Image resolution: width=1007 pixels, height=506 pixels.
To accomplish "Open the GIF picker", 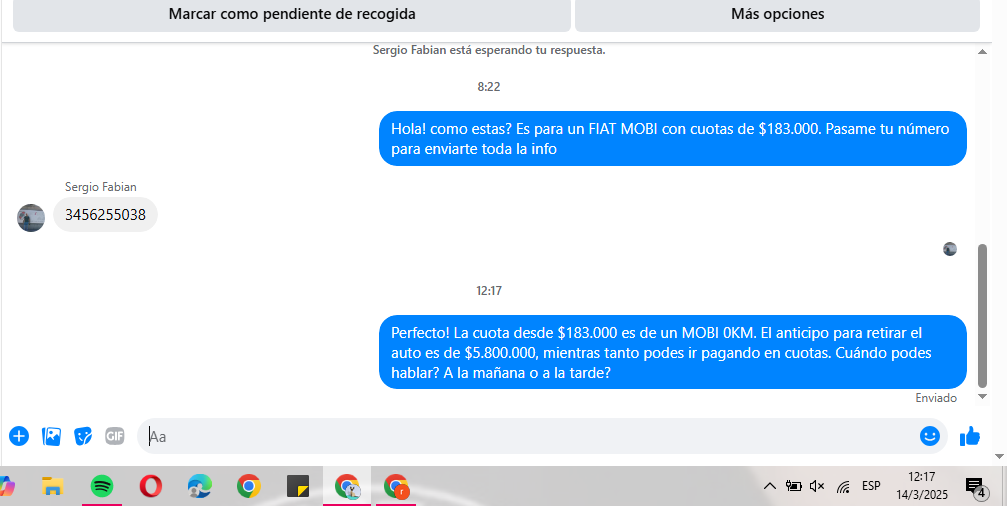I will coord(115,436).
